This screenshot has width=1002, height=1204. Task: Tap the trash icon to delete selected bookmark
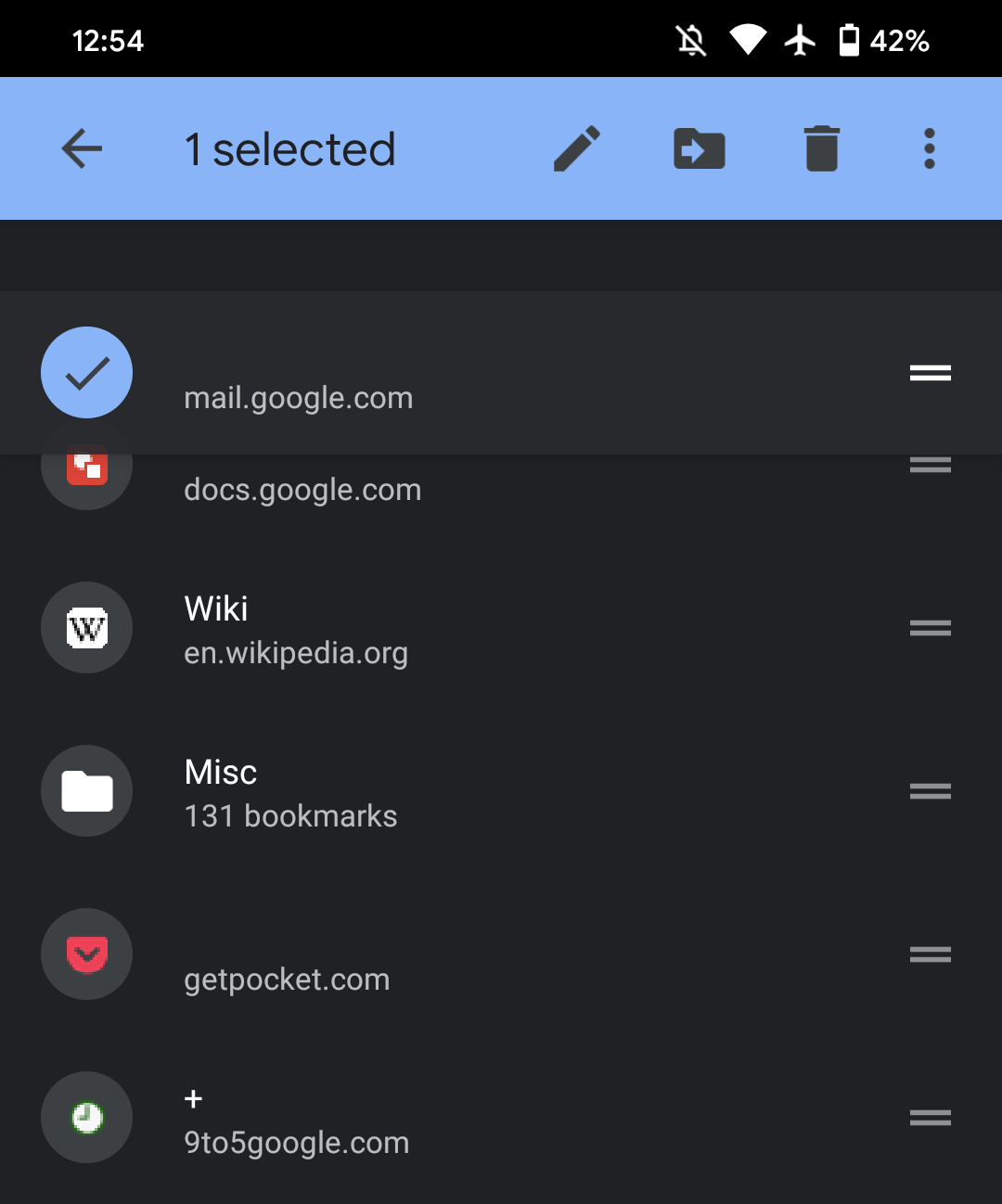(821, 148)
